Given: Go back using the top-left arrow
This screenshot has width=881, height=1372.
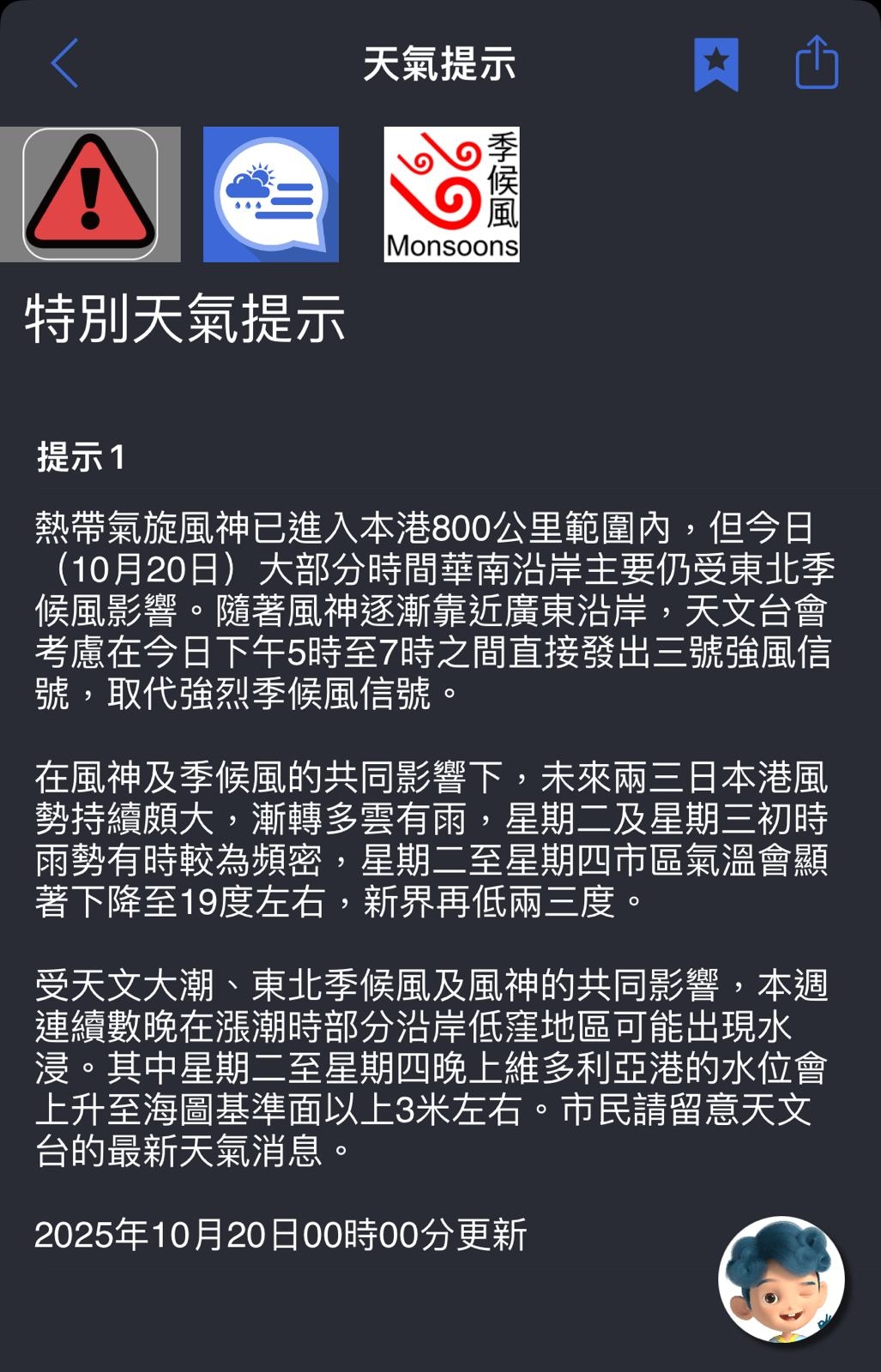Looking at the screenshot, I should [64, 63].
